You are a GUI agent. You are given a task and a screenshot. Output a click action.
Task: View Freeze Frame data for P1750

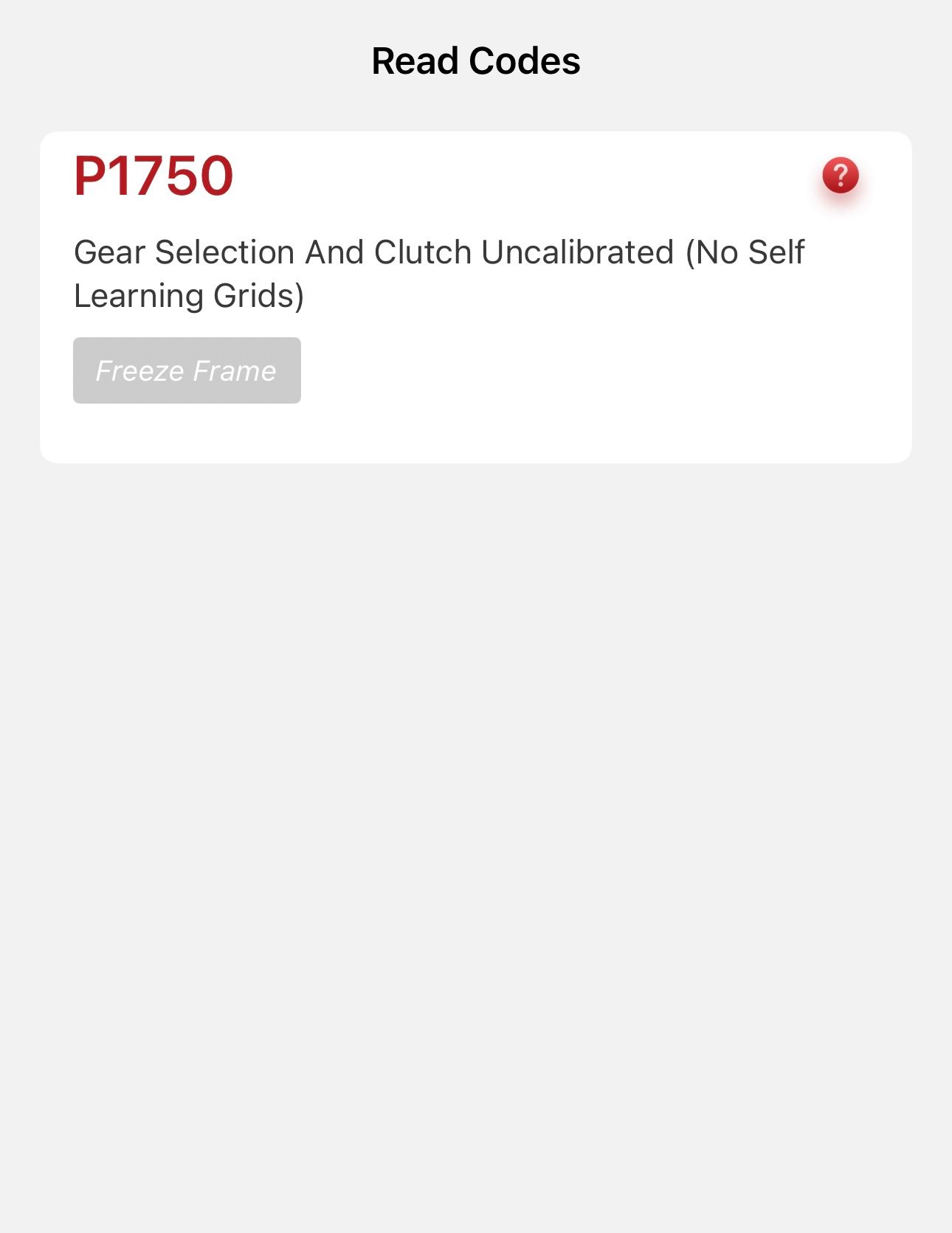click(187, 370)
